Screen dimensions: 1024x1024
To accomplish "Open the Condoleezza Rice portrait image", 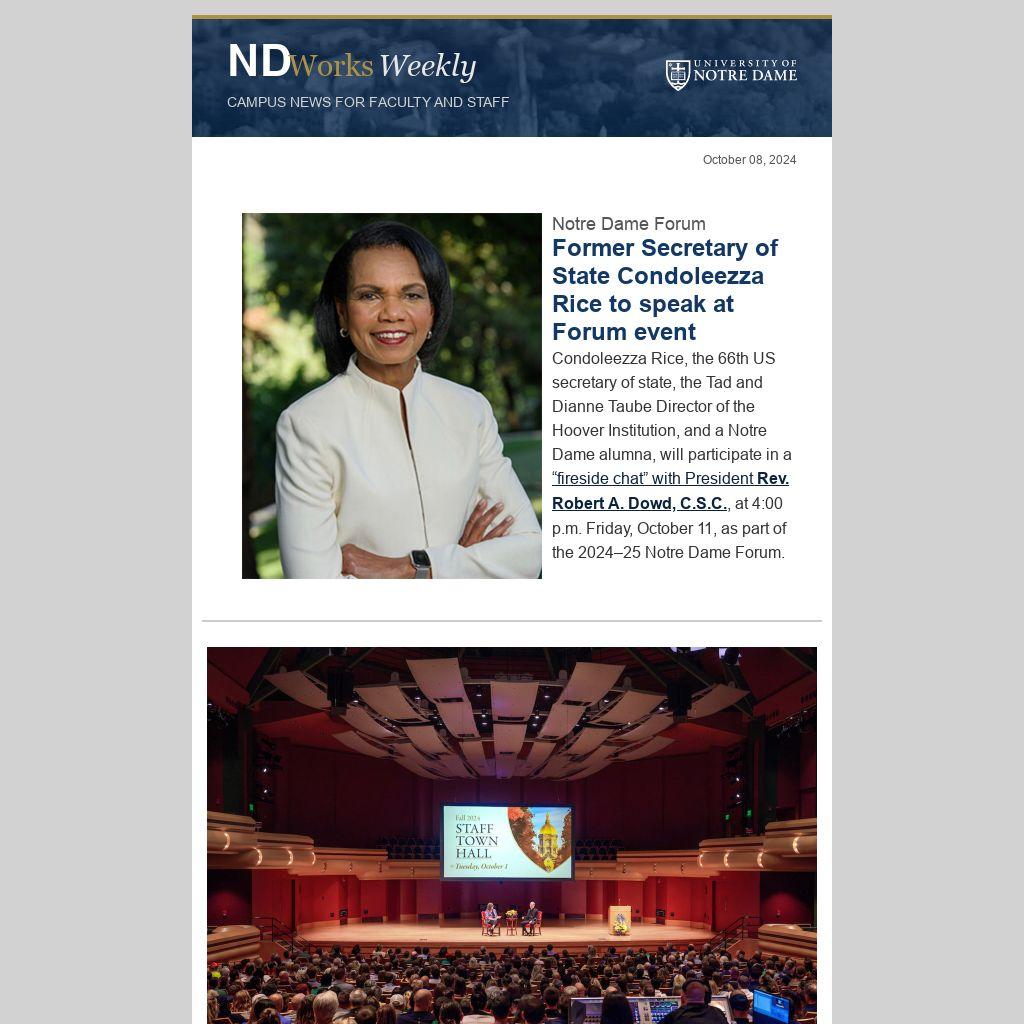I will pos(391,396).
